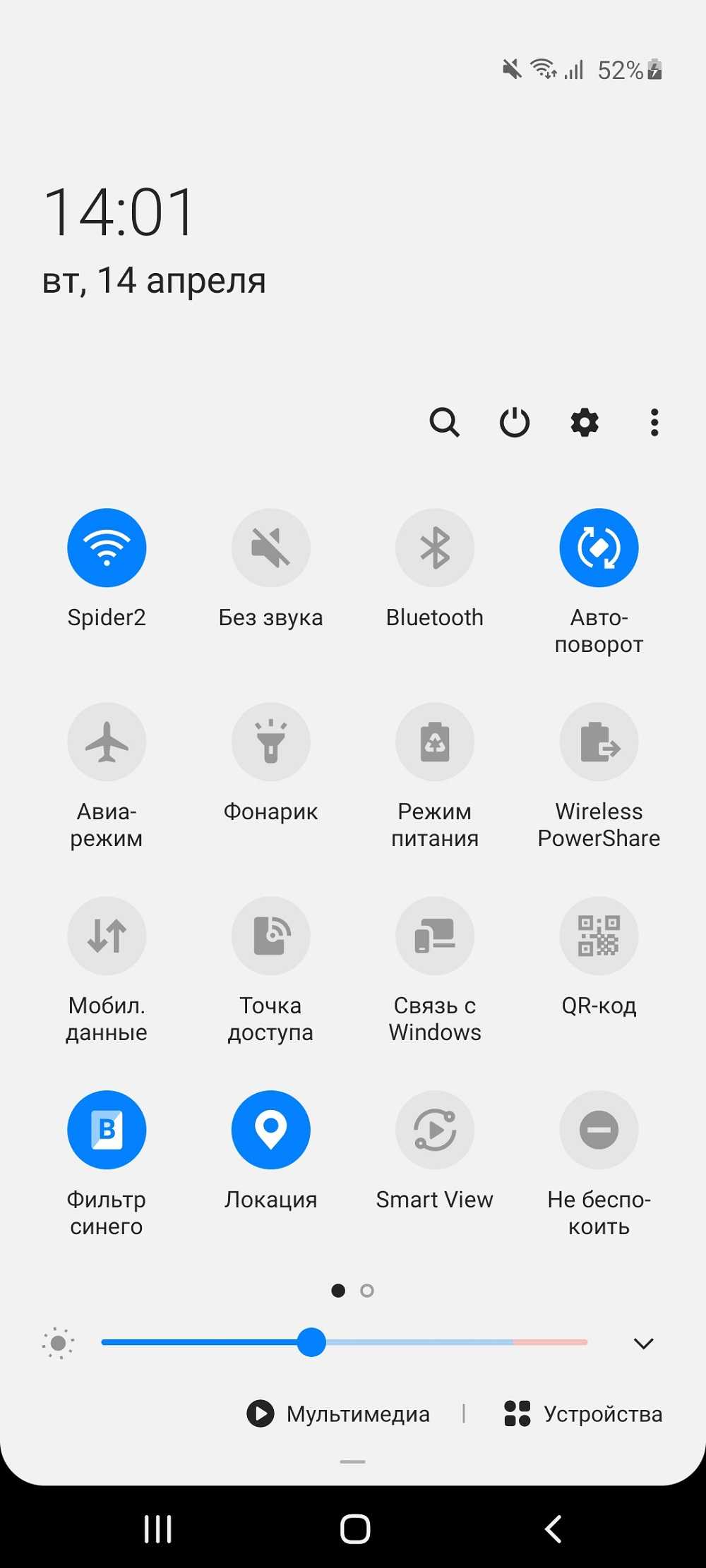Screen dimensions: 706x1568
Task: Disable Автоповорот screen rotation
Action: click(599, 548)
